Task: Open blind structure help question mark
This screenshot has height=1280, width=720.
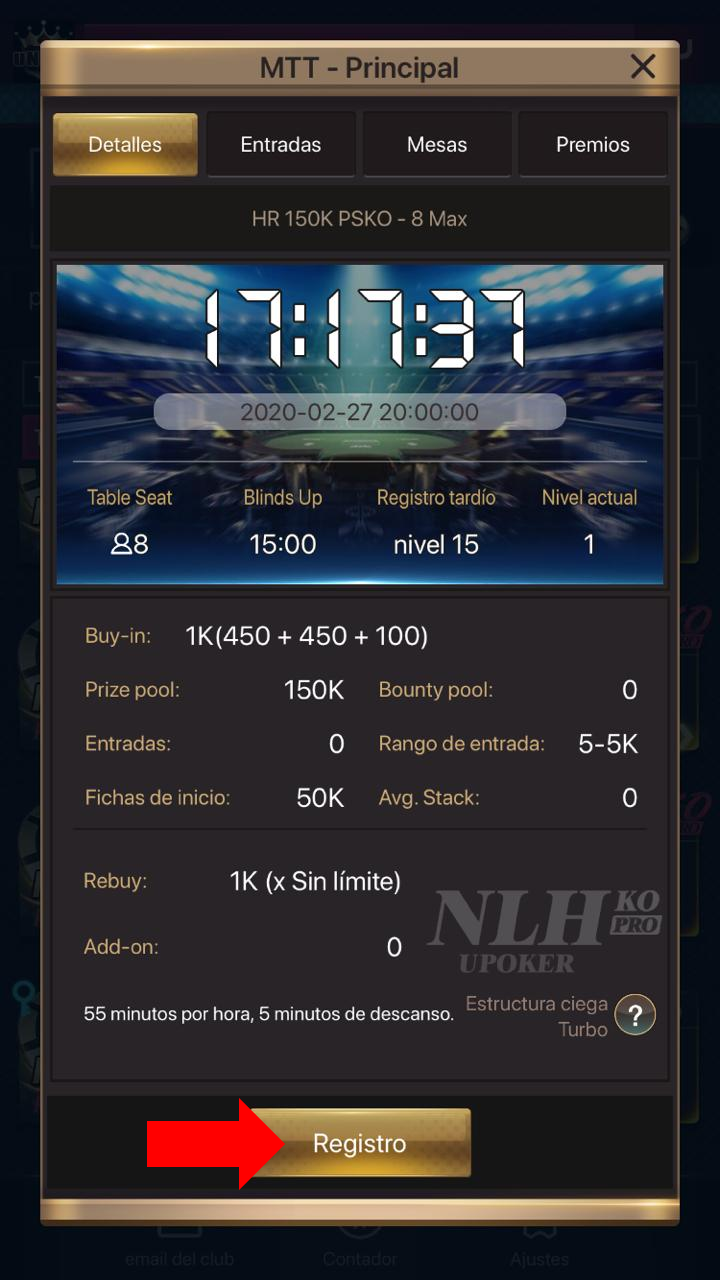Action: pyautogui.click(x=635, y=1015)
